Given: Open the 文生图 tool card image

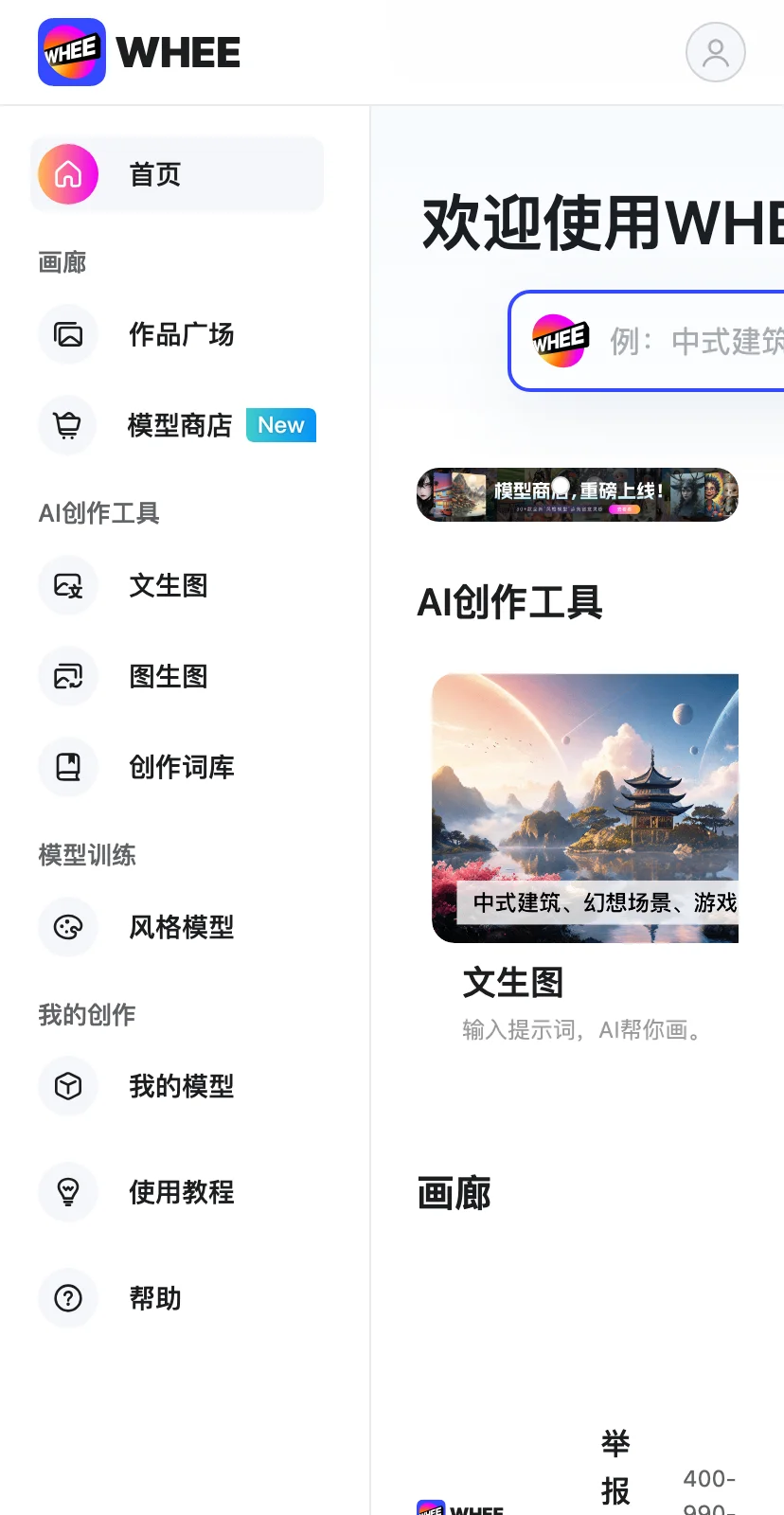Looking at the screenshot, I should click(x=584, y=807).
